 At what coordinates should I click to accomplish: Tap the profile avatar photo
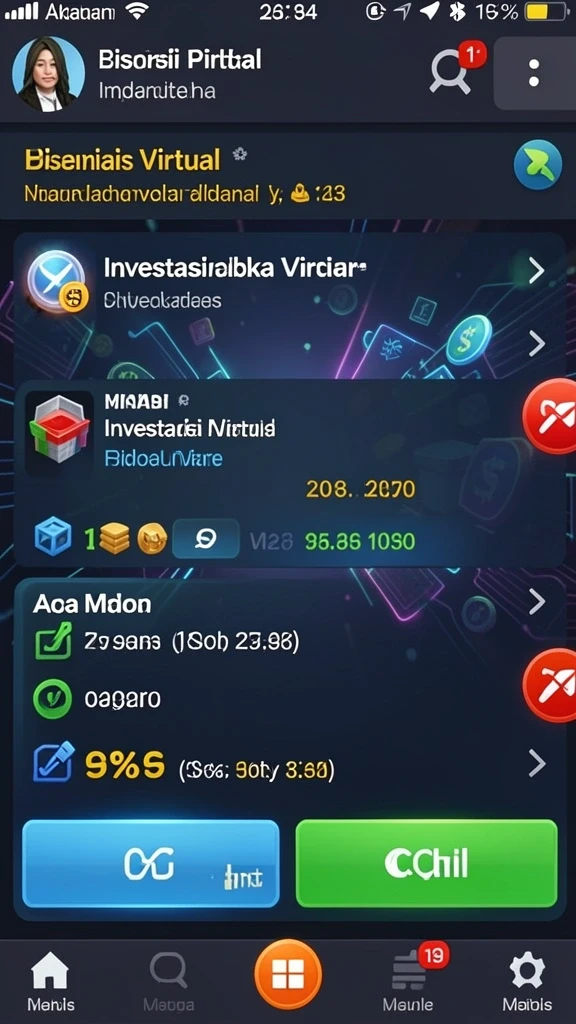(49, 73)
